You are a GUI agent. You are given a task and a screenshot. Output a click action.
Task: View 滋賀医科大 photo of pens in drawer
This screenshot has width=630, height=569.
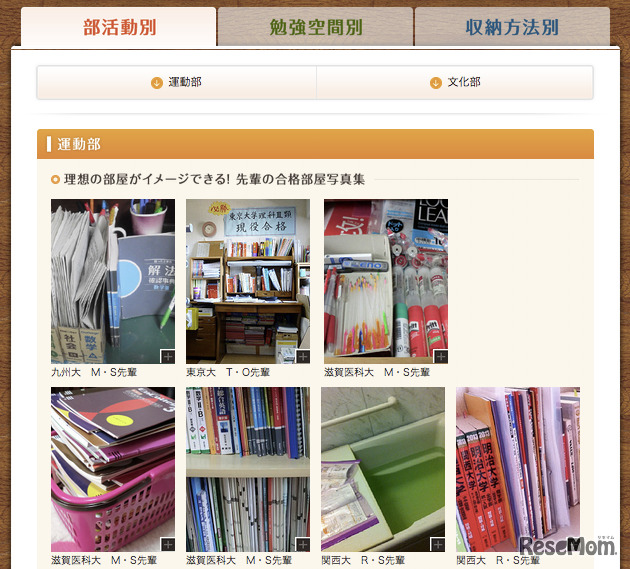(x=385, y=281)
